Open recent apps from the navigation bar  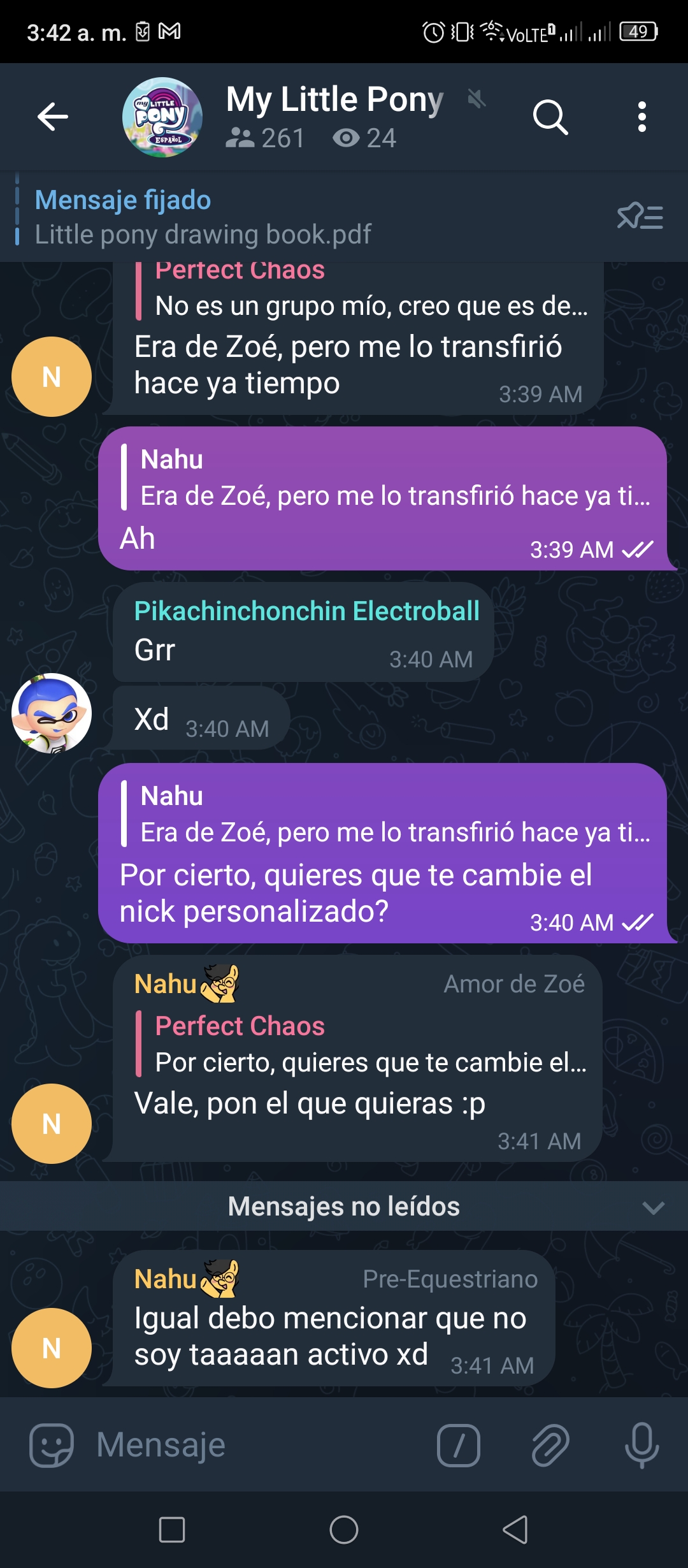click(x=172, y=1529)
